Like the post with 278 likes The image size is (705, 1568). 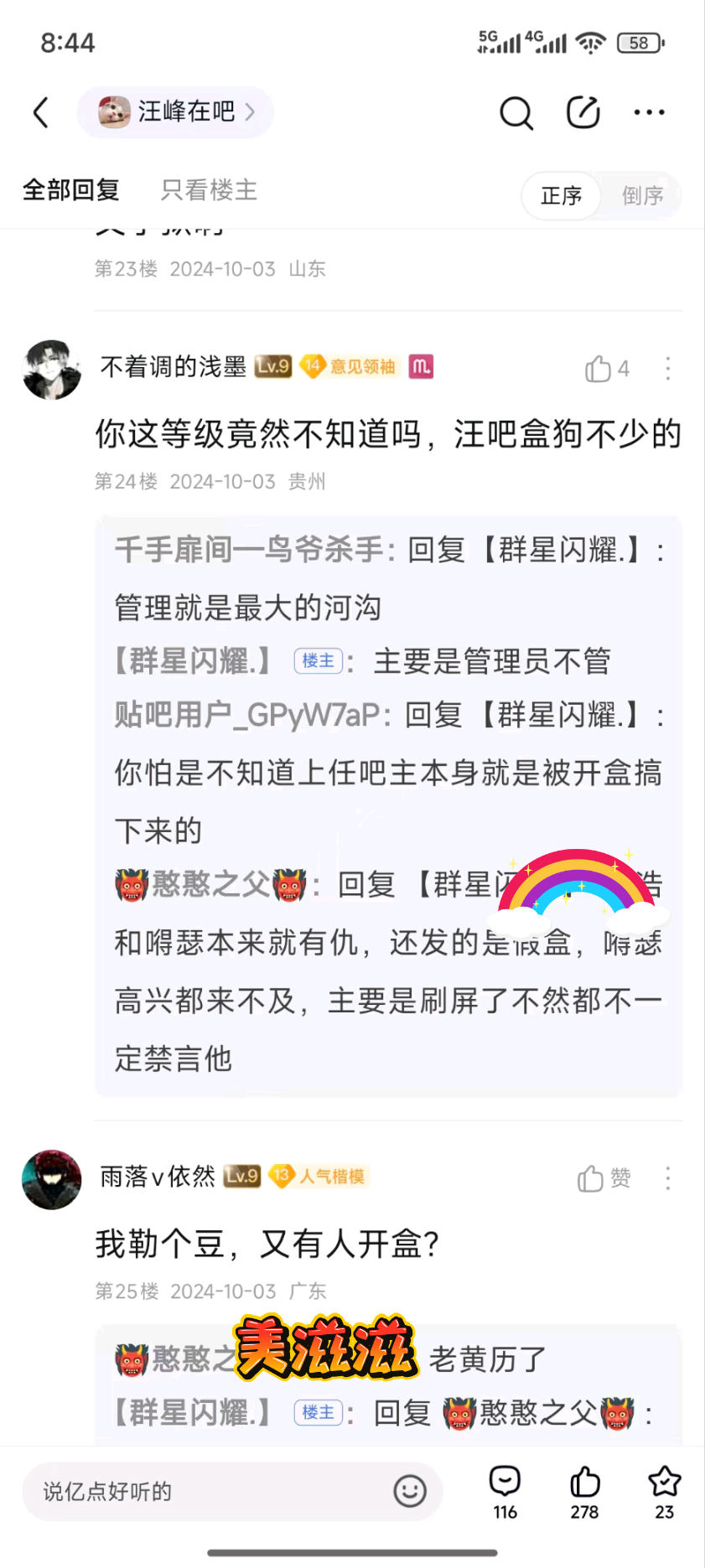(x=584, y=1491)
